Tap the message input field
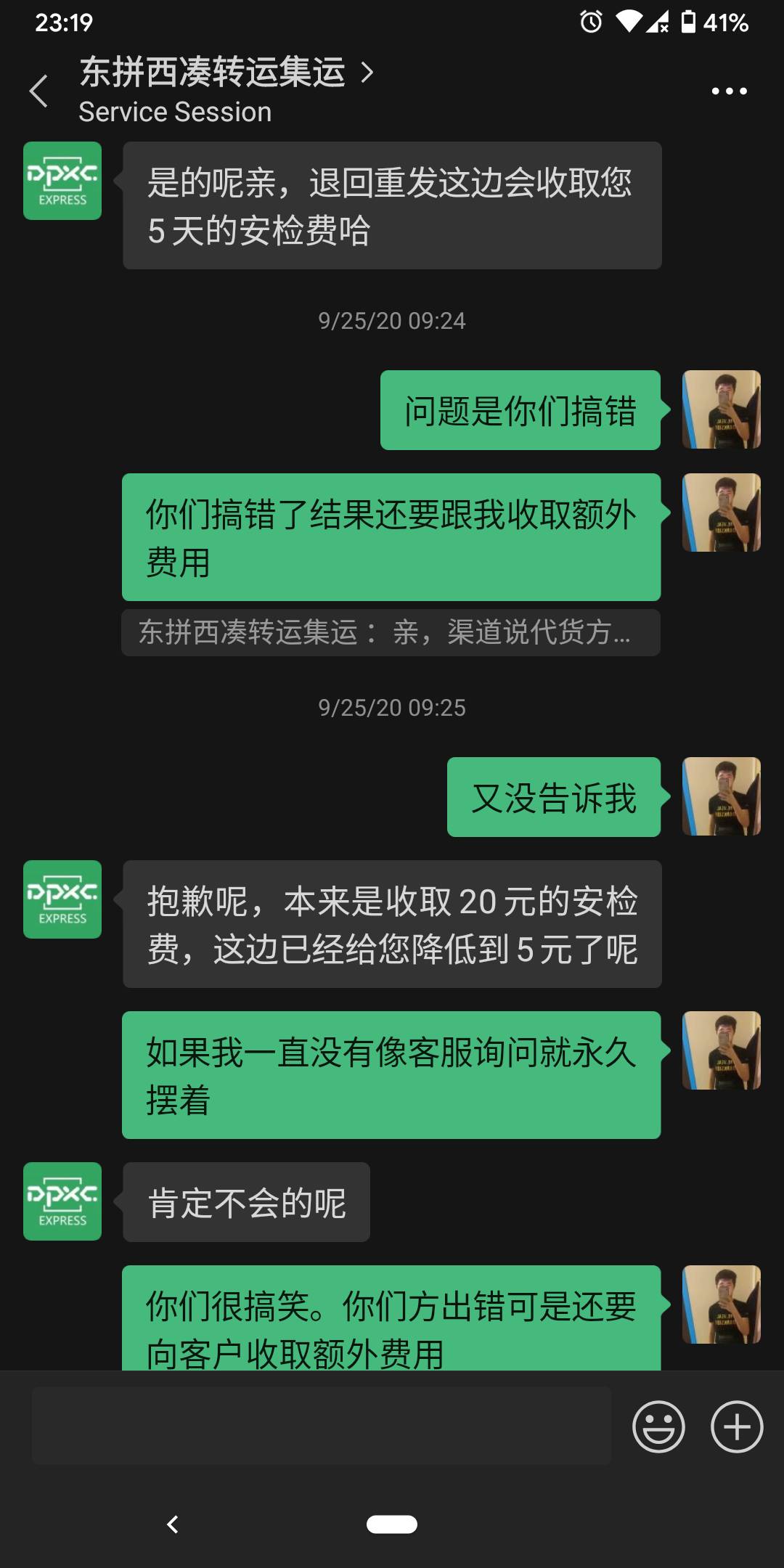This screenshot has width=784, height=1568. click(321, 1426)
